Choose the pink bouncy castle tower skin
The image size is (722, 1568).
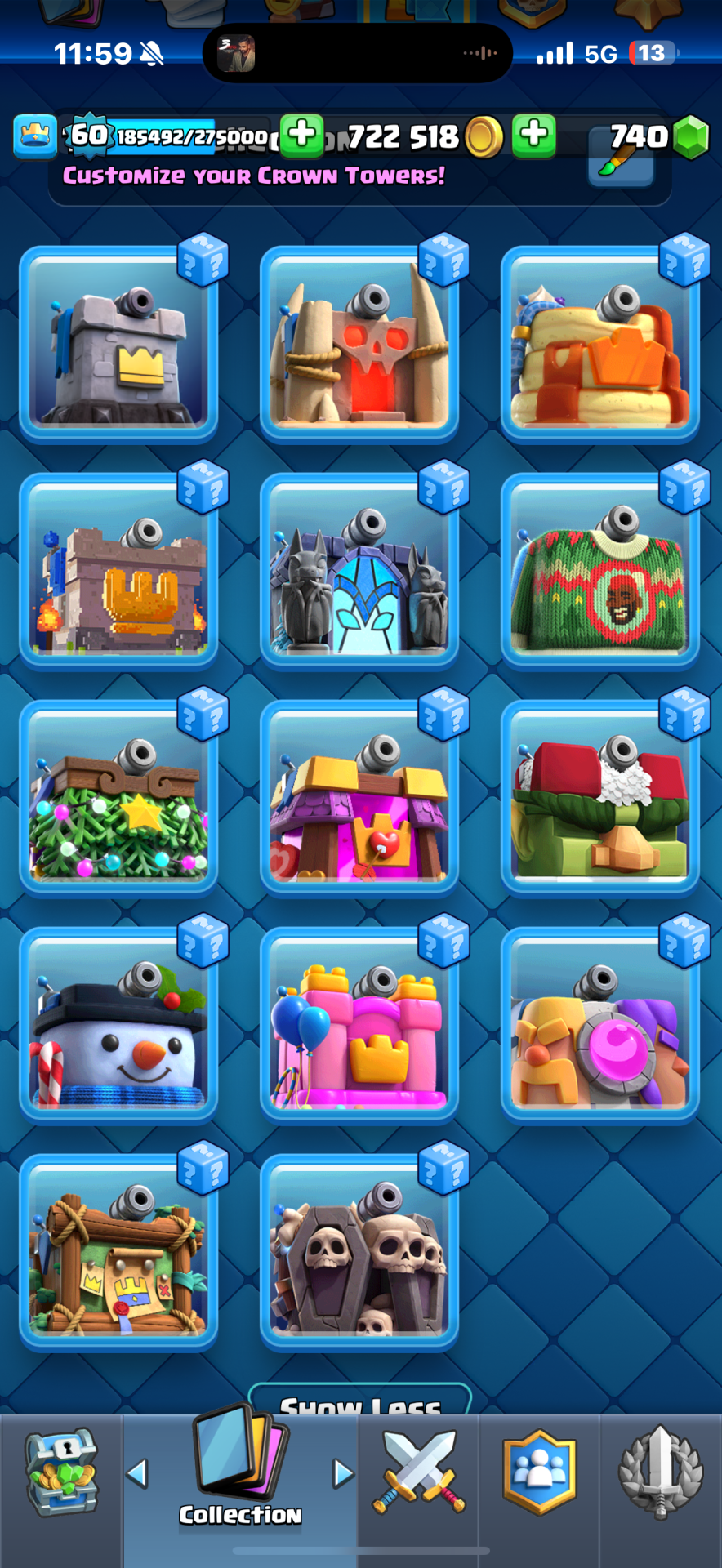coord(359,1026)
